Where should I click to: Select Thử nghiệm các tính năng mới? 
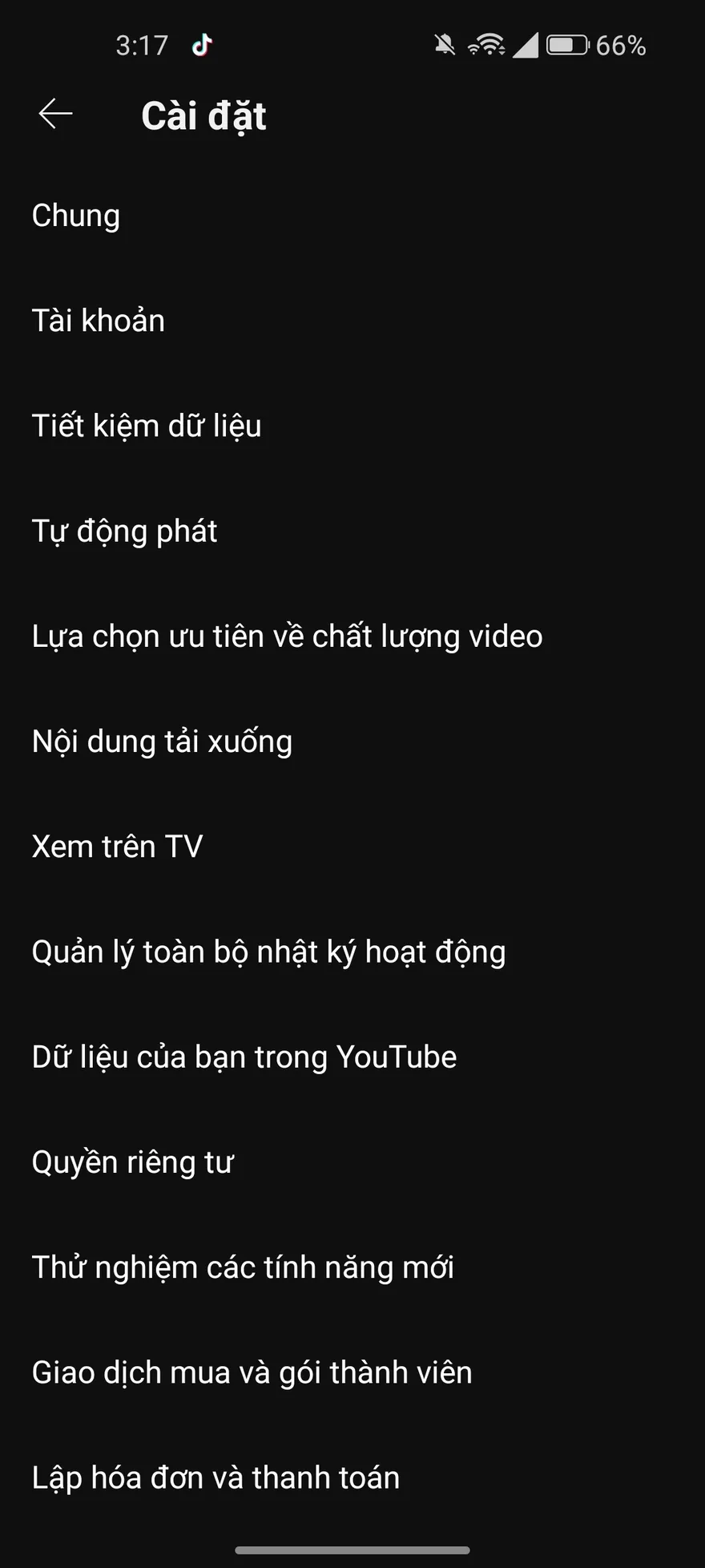pos(243,1267)
